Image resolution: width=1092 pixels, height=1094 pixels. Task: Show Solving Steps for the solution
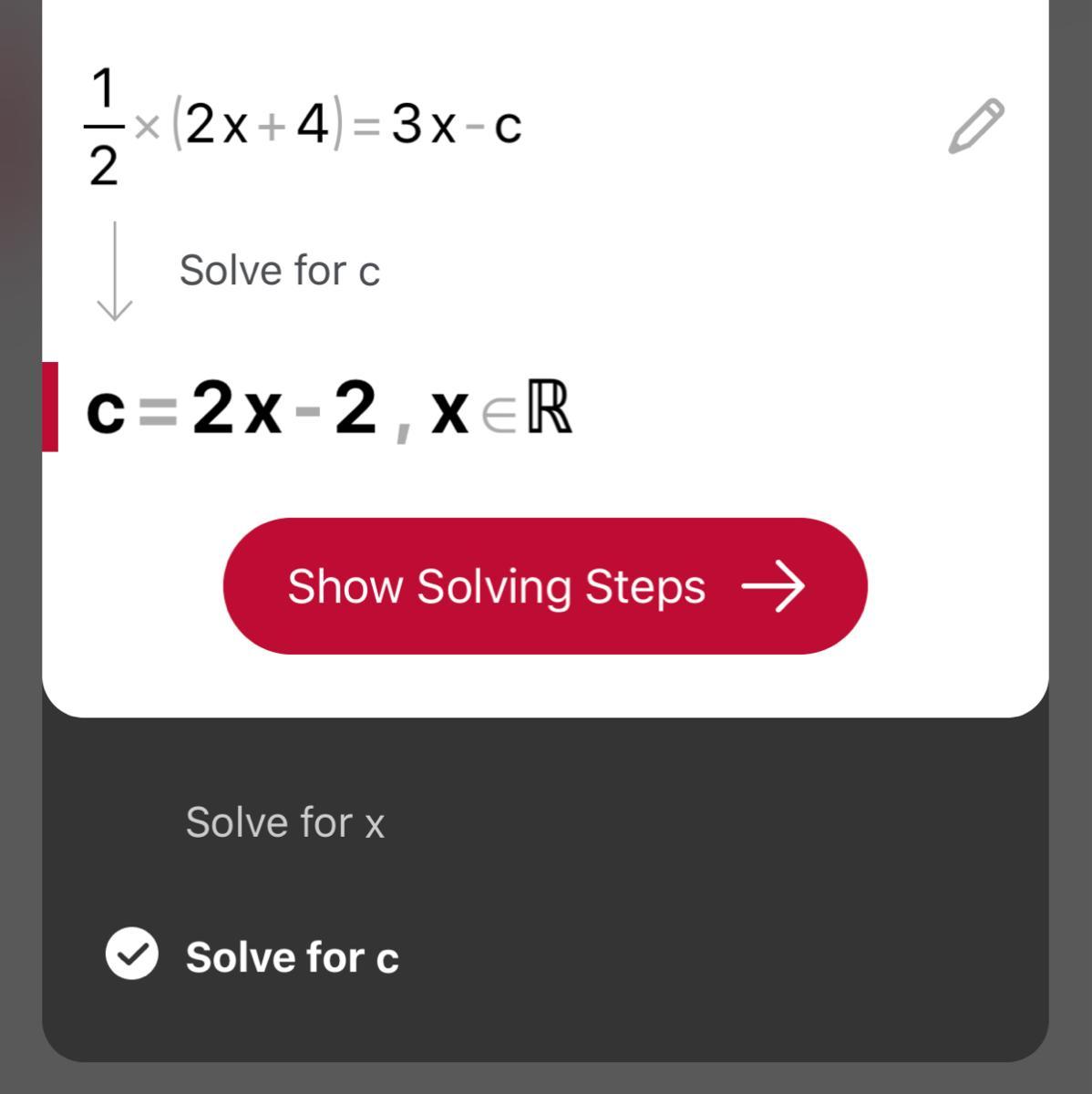tap(545, 586)
